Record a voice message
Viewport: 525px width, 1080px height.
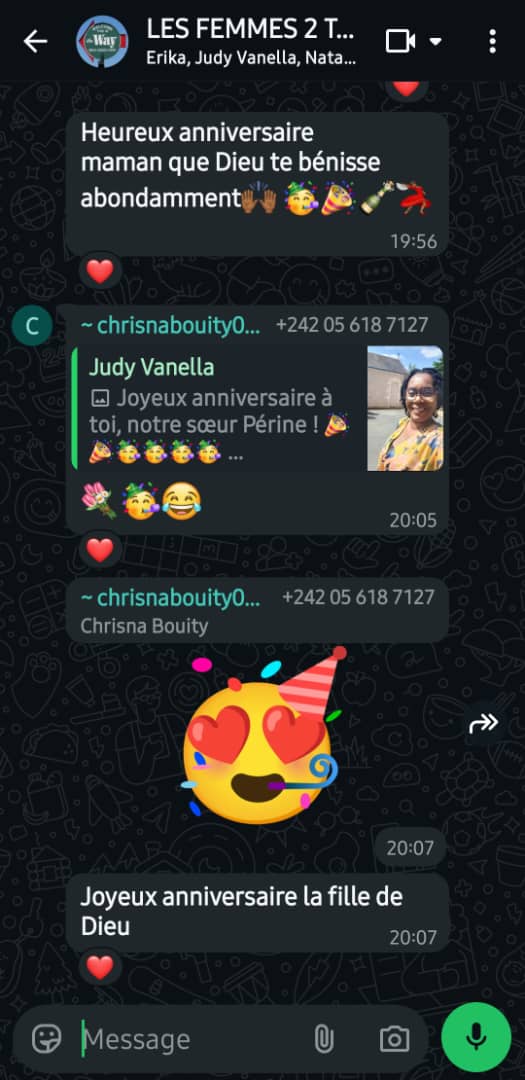pos(476,1037)
